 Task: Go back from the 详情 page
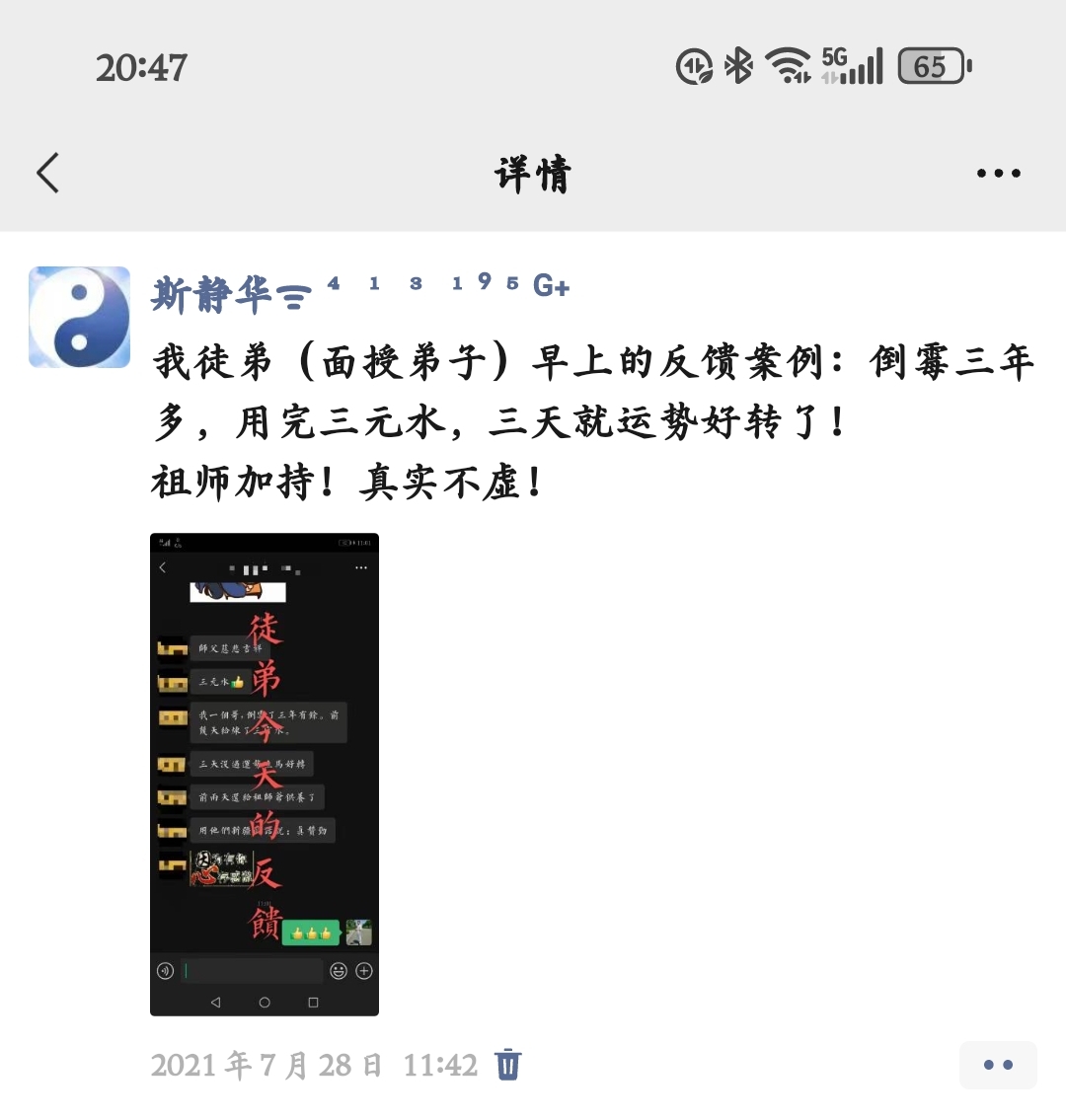pos(47,173)
